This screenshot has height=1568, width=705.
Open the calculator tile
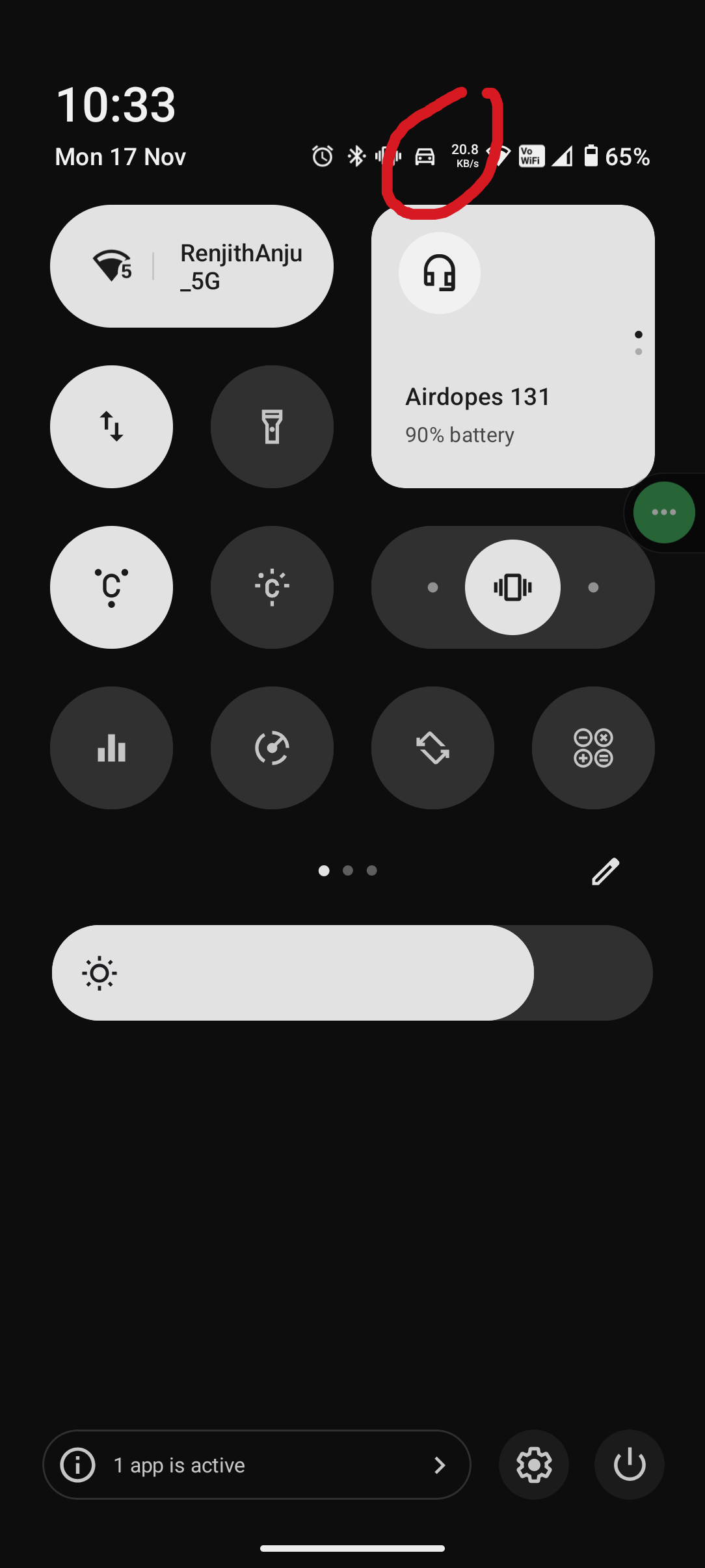pyautogui.click(x=593, y=748)
